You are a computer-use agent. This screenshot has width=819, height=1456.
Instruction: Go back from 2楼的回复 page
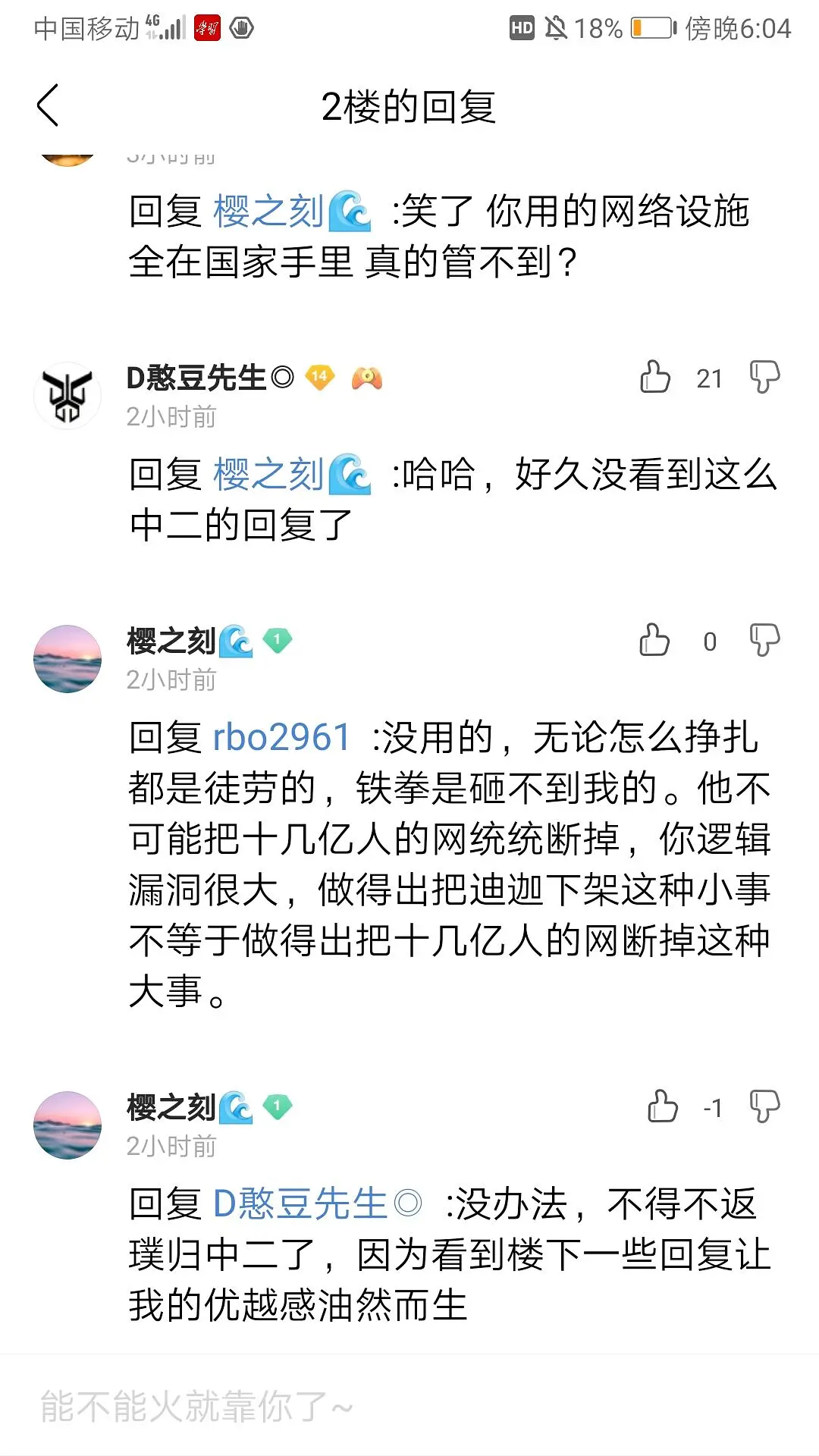(x=48, y=105)
